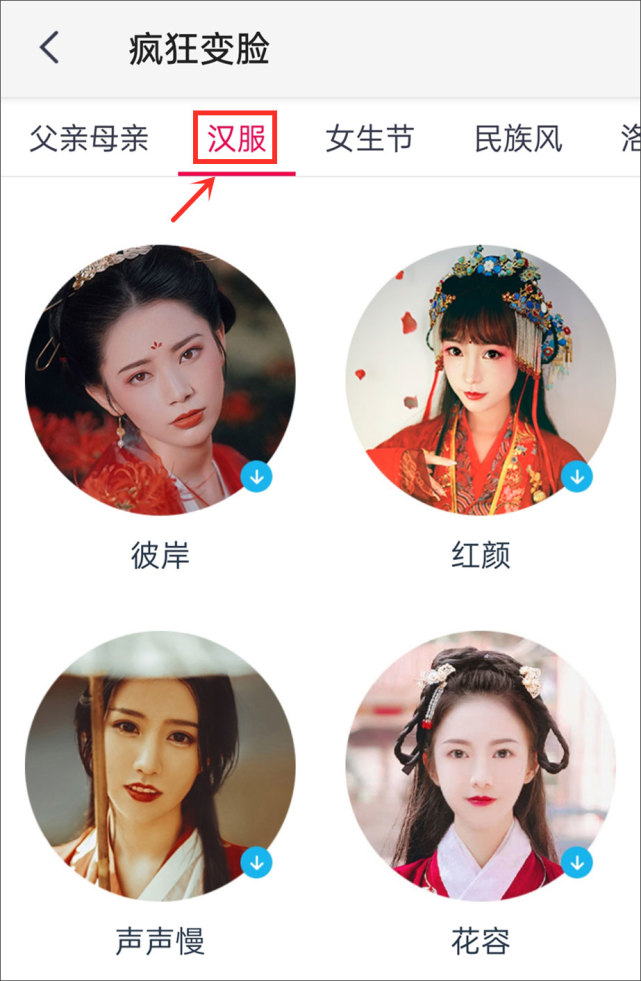Download the 声声慢 template via arrow icon
Viewport: 641px width, 981px height.
pos(256,862)
